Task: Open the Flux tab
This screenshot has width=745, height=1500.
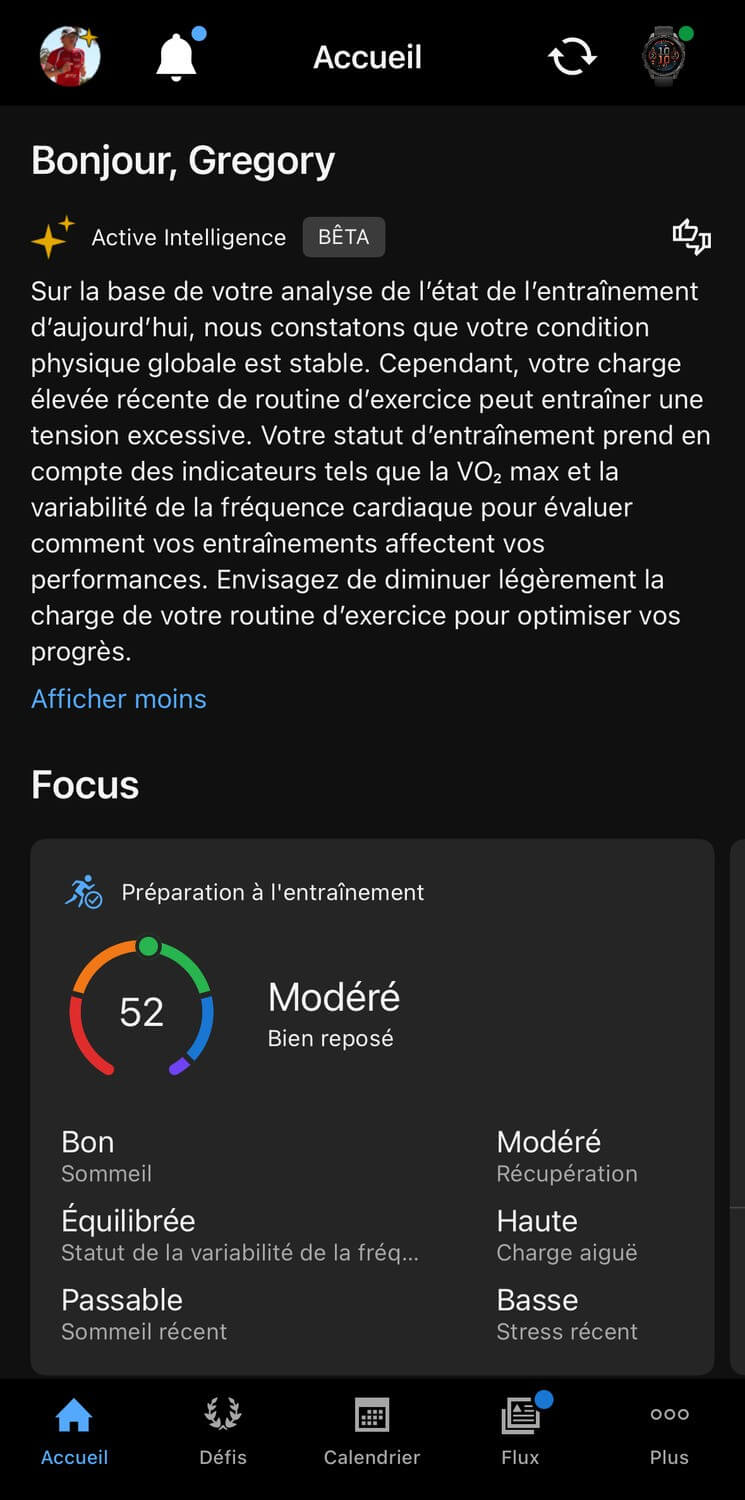Action: (520, 1431)
